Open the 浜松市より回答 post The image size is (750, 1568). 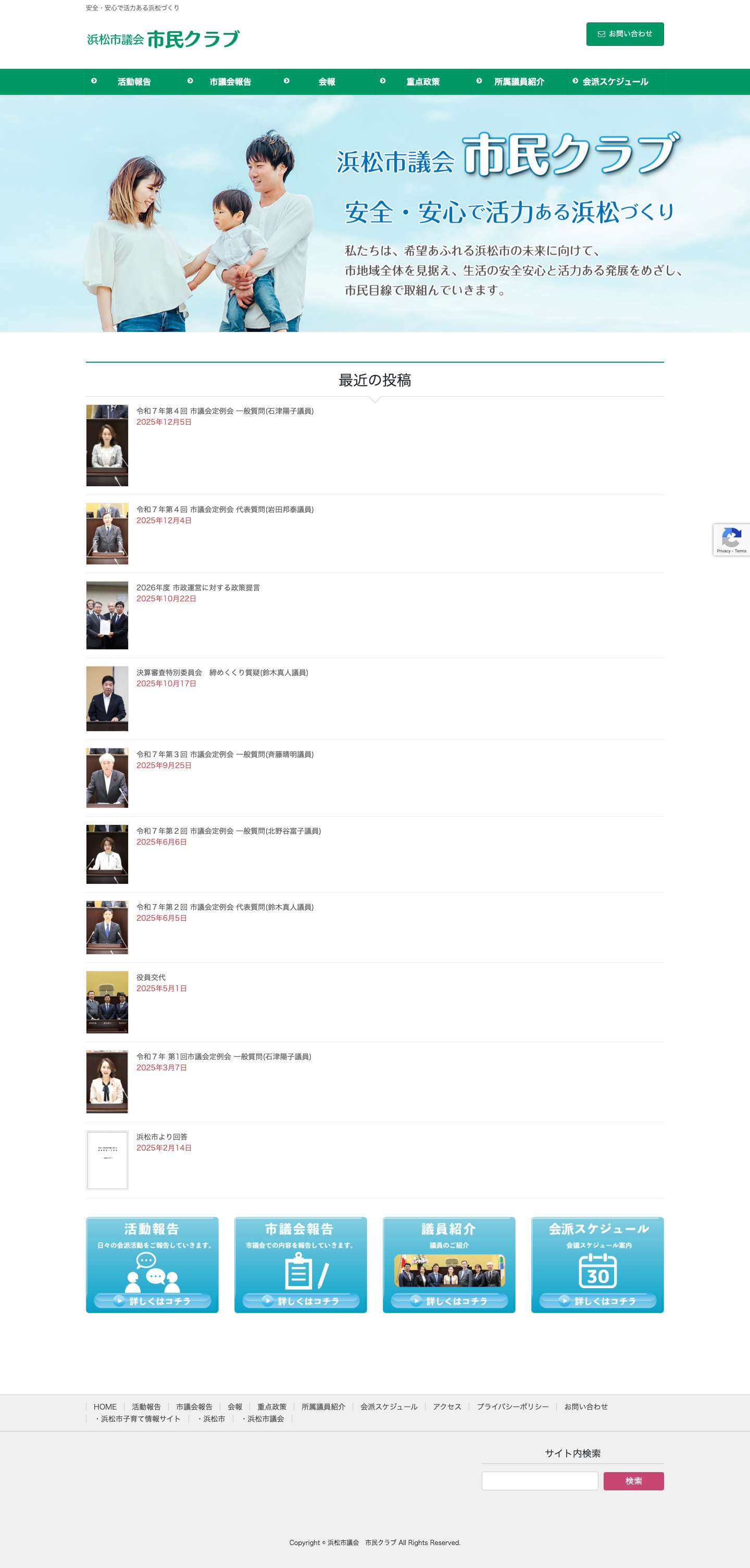[x=162, y=1137]
